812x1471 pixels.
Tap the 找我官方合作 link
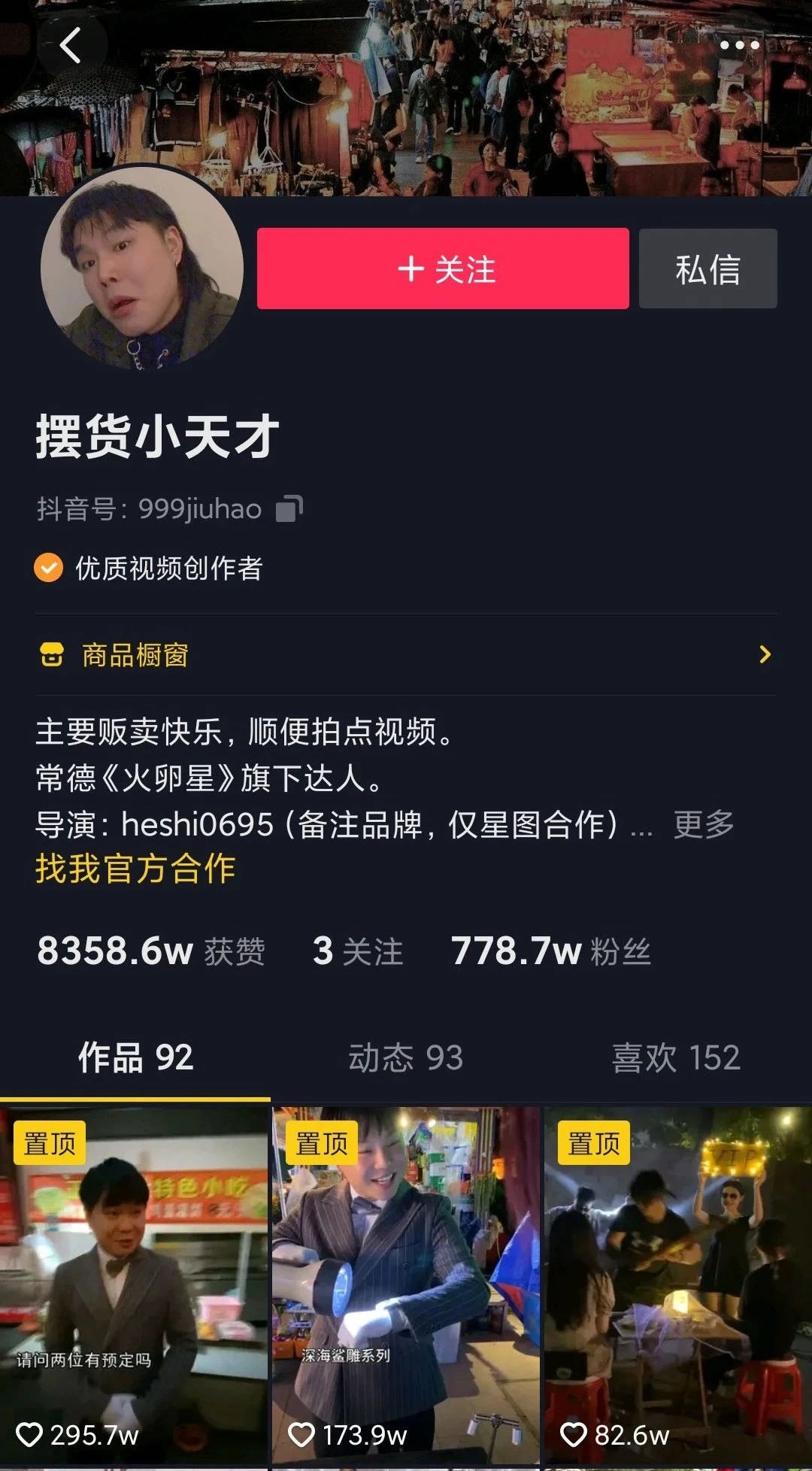tap(135, 869)
